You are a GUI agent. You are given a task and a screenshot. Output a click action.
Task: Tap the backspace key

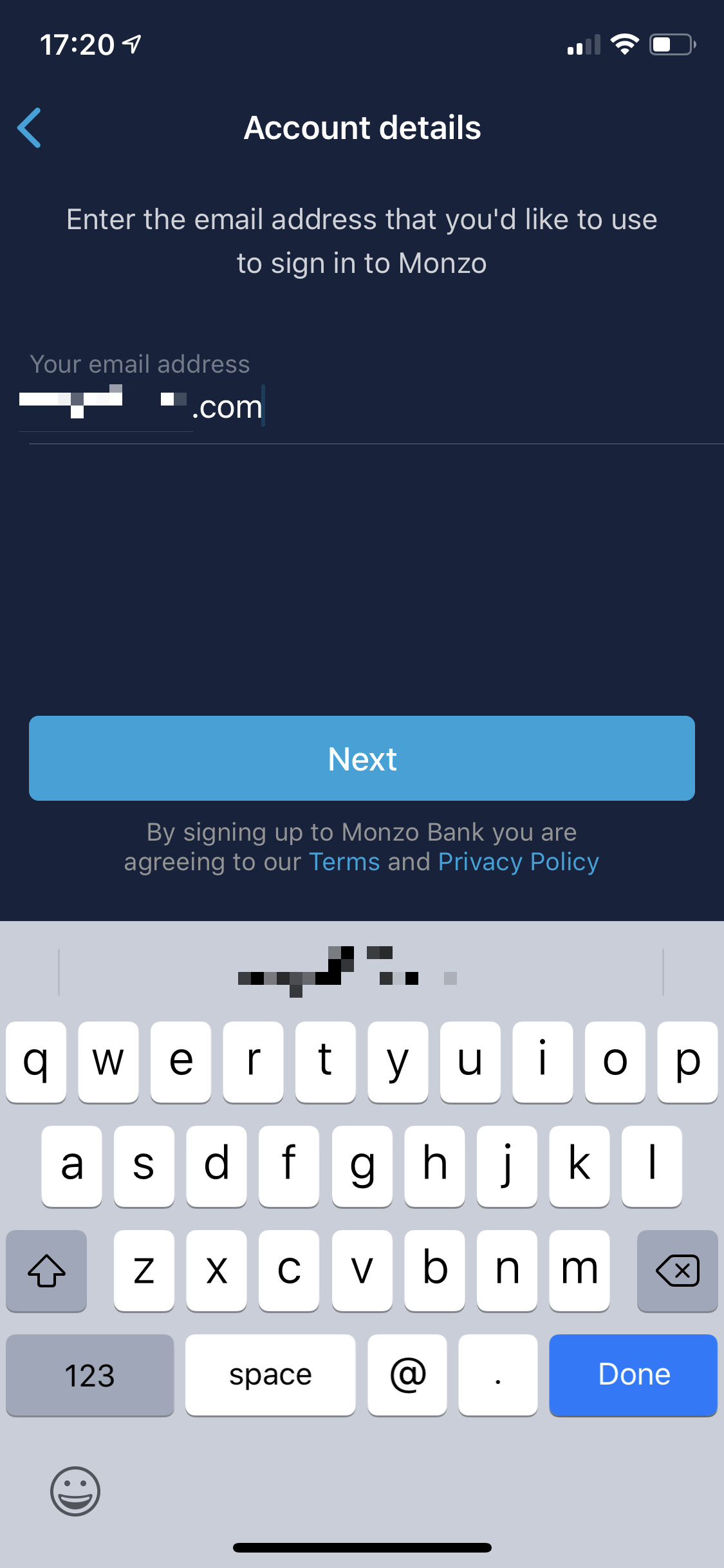click(677, 1270)
